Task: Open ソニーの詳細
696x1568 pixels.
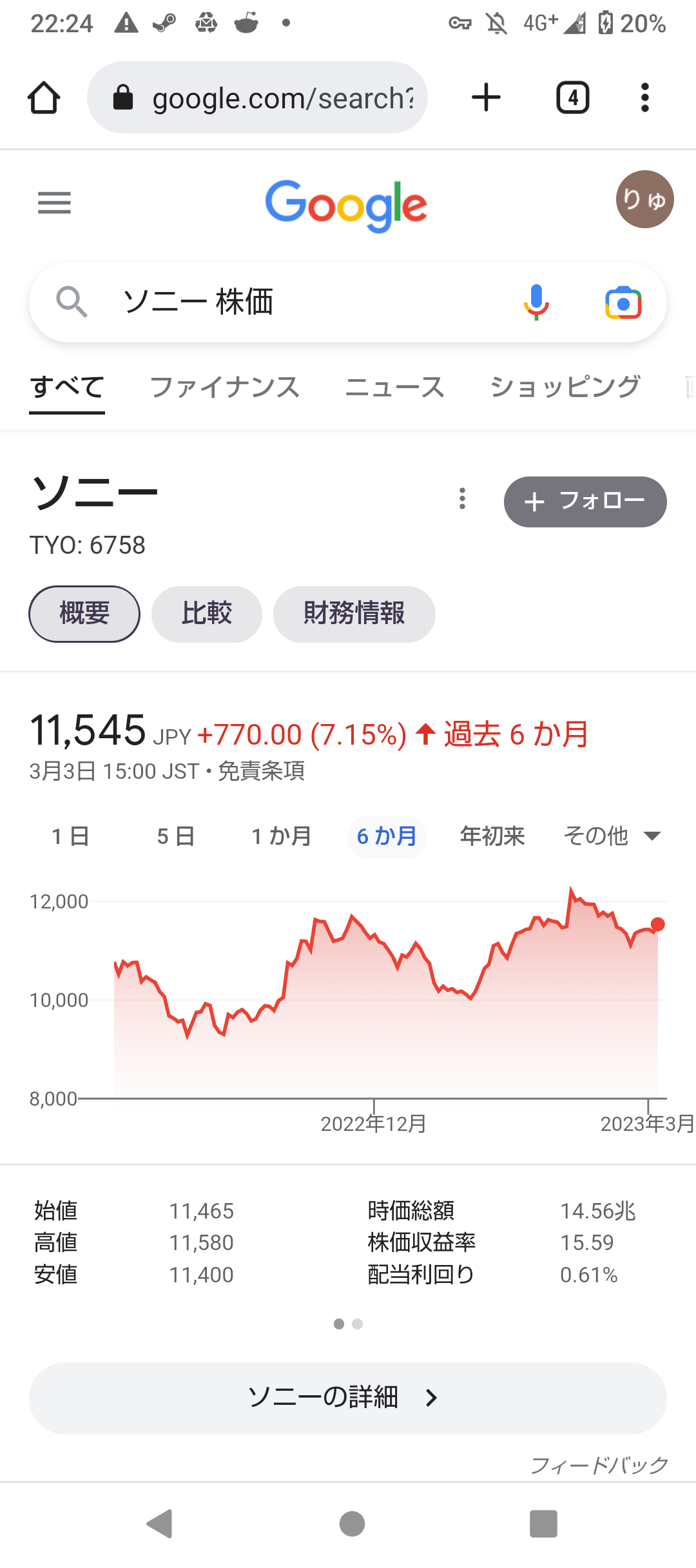Action: 348,1398
